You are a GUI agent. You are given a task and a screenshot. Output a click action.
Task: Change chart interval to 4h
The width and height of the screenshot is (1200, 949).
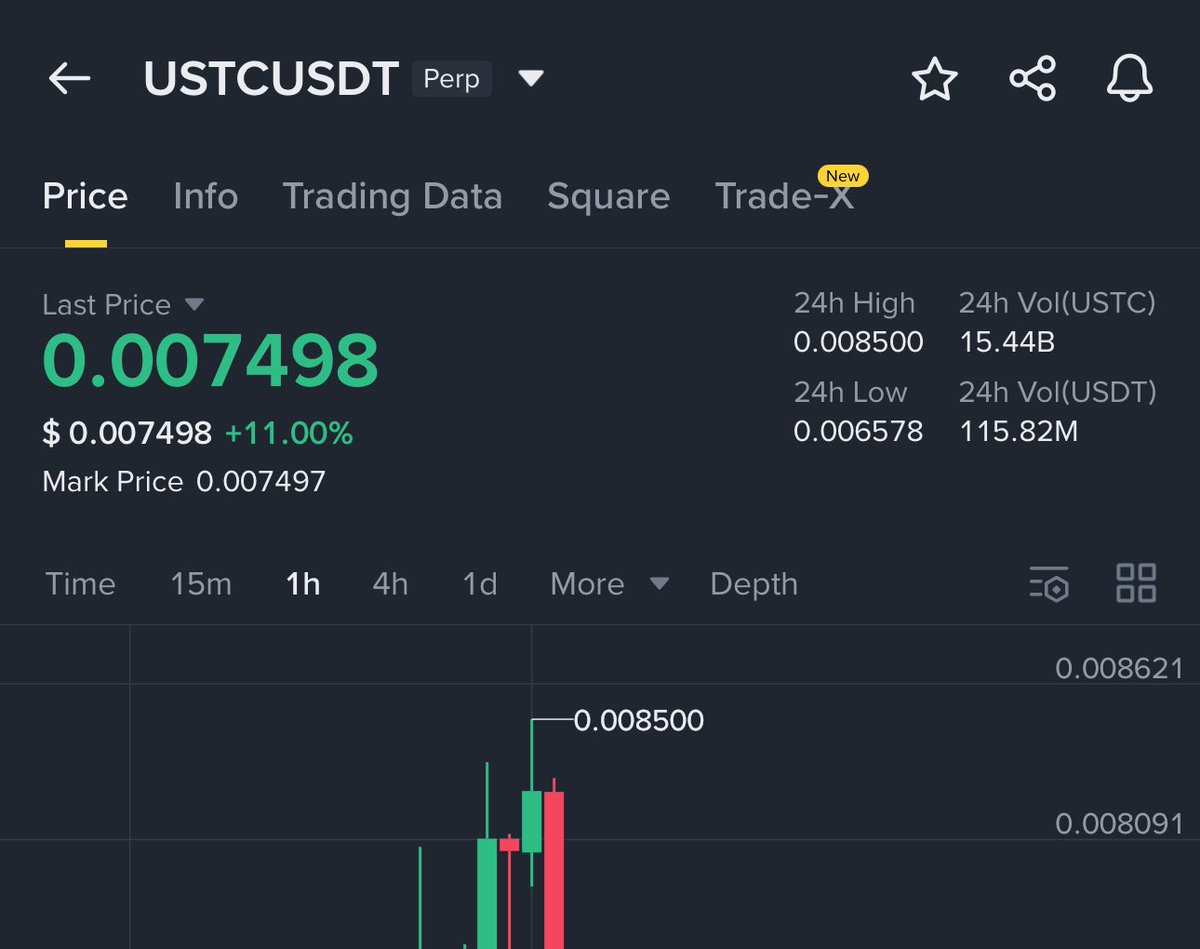point(390,584)
